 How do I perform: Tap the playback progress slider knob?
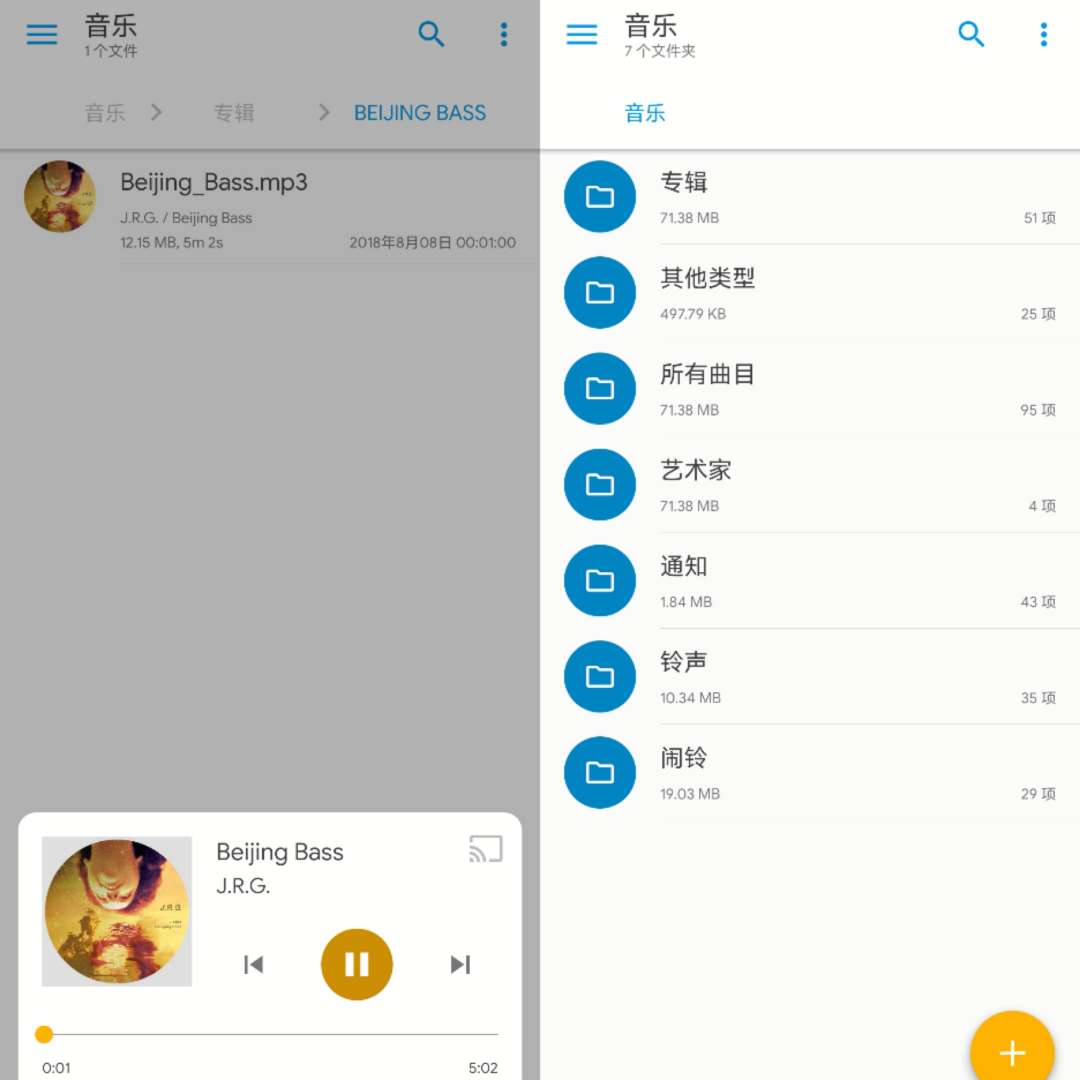[44, 1034]
